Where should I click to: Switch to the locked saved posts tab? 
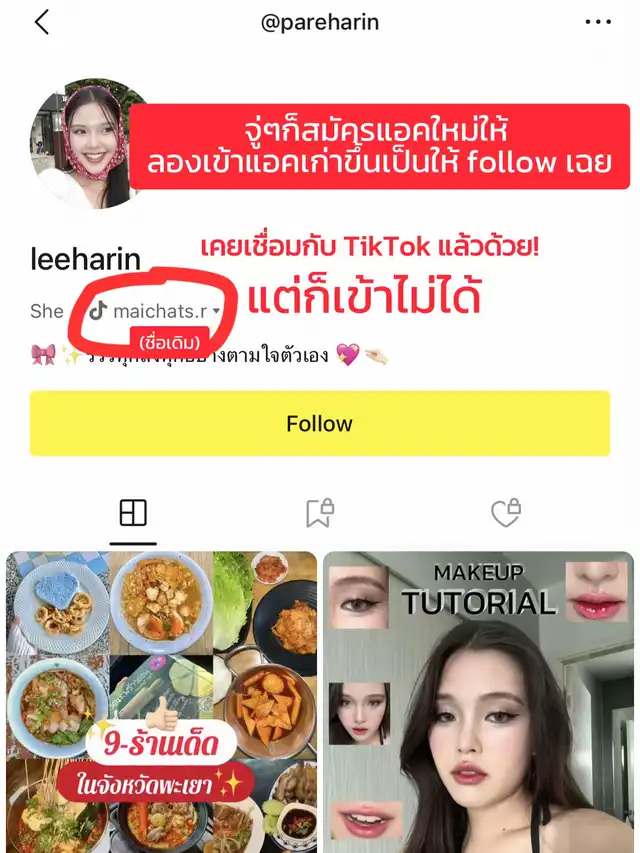pyautogui.click(x=319, y=513)
